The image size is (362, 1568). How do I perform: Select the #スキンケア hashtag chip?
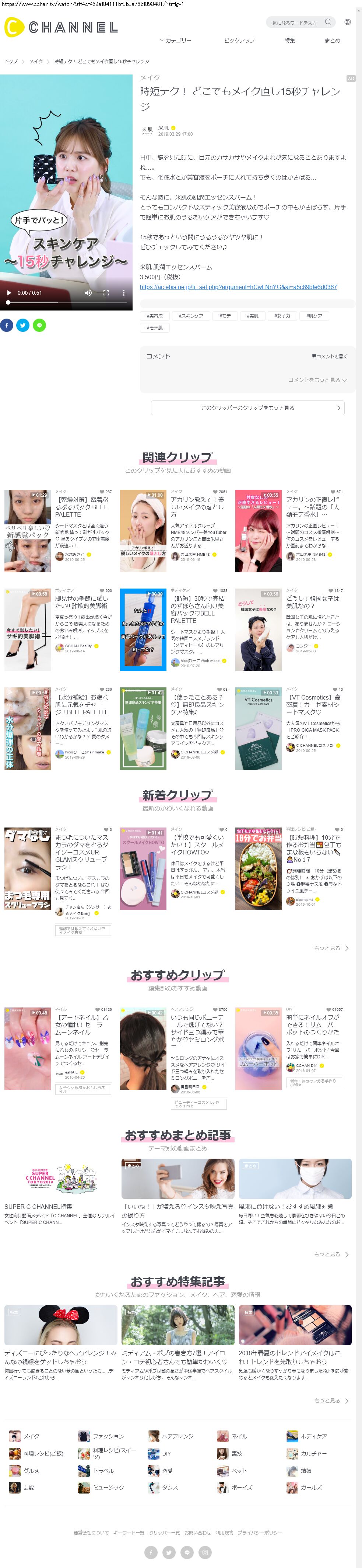click(x=191, y=316)
